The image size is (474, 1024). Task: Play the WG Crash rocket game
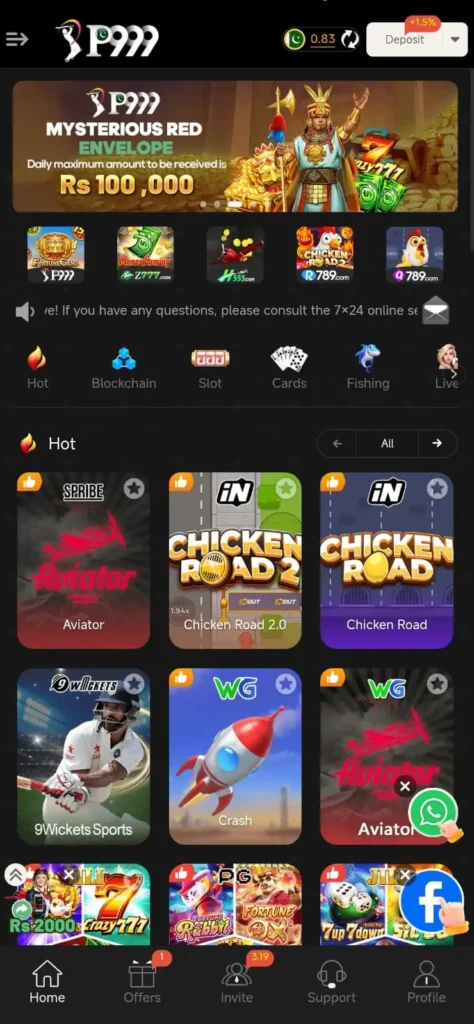click(x=235, y=756)
